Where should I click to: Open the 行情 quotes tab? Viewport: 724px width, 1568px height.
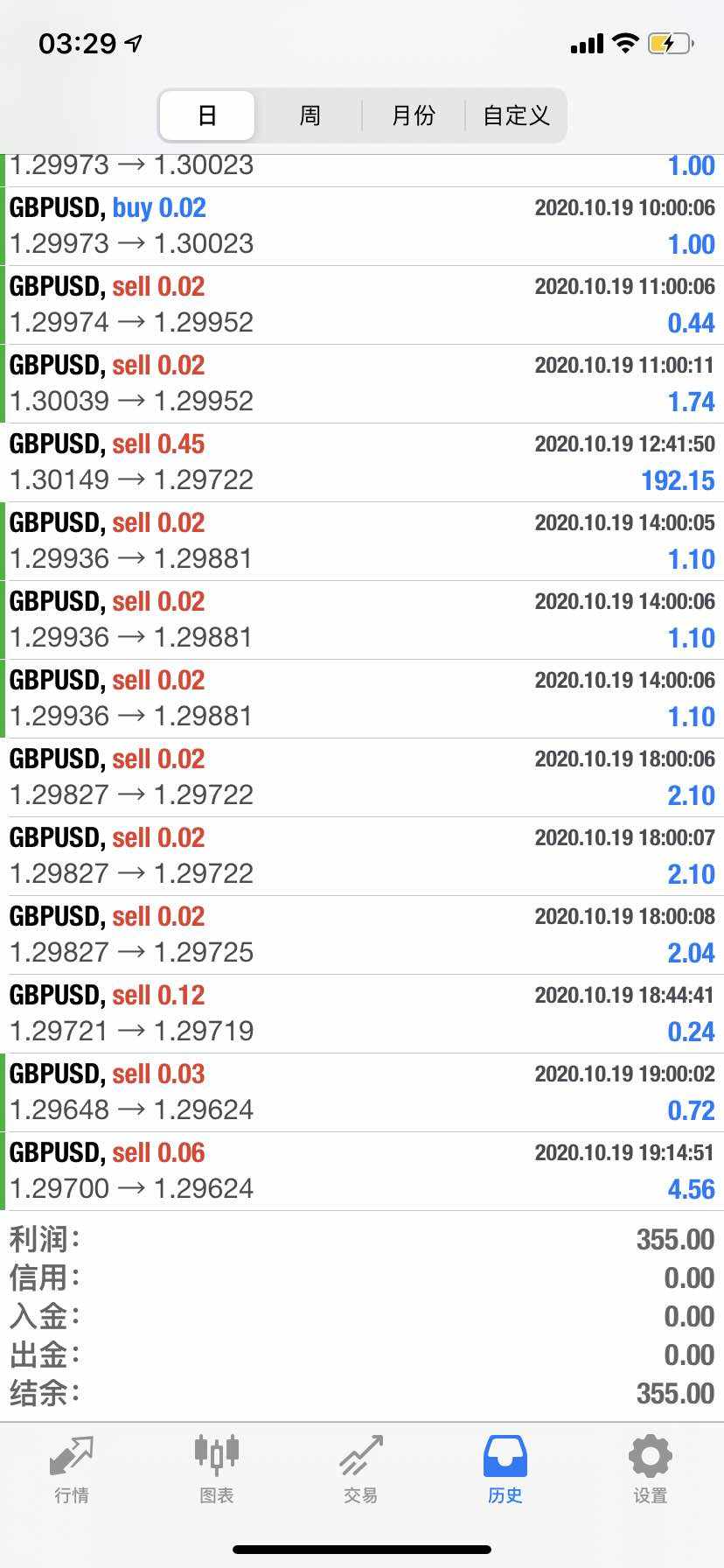click(x=72, y=1470)
